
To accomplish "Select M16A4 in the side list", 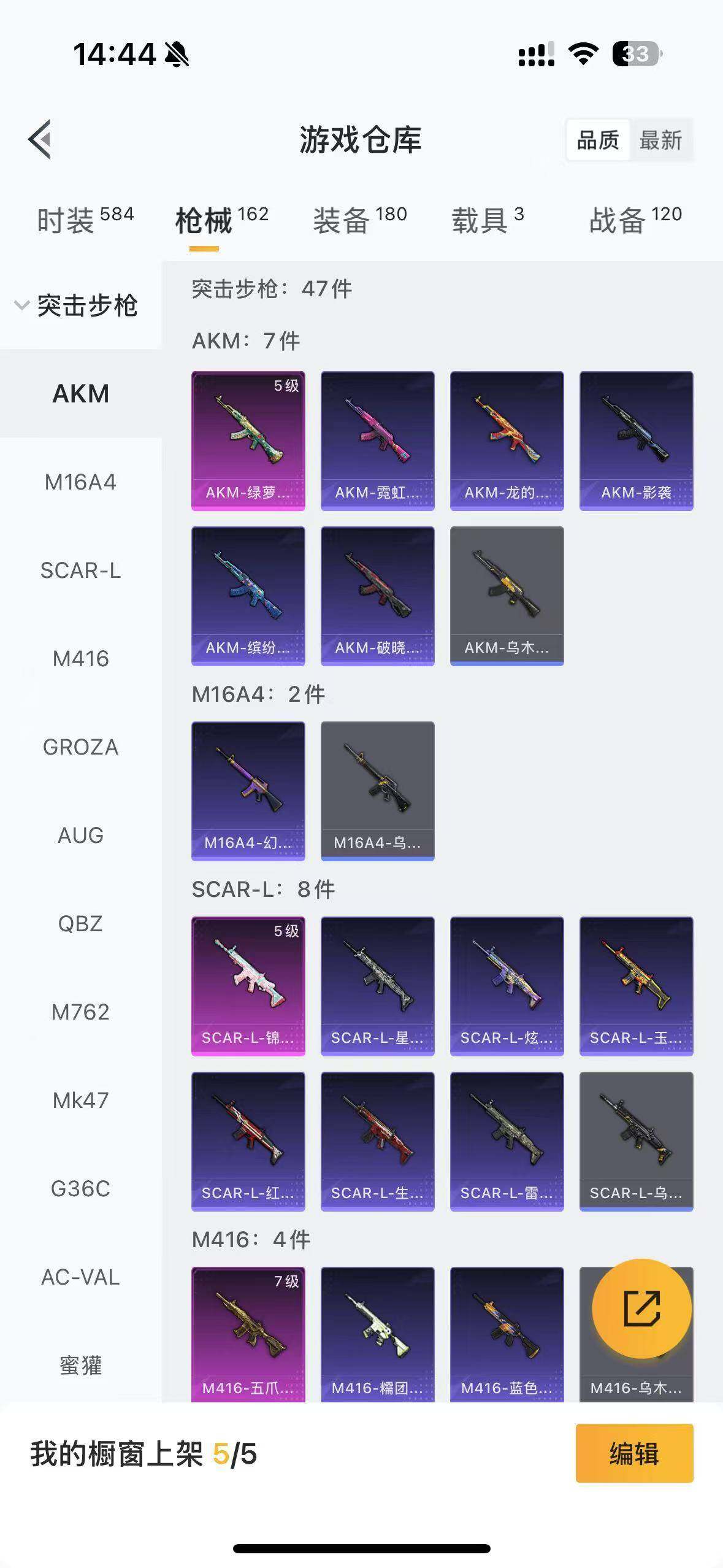I will (80, 482).
